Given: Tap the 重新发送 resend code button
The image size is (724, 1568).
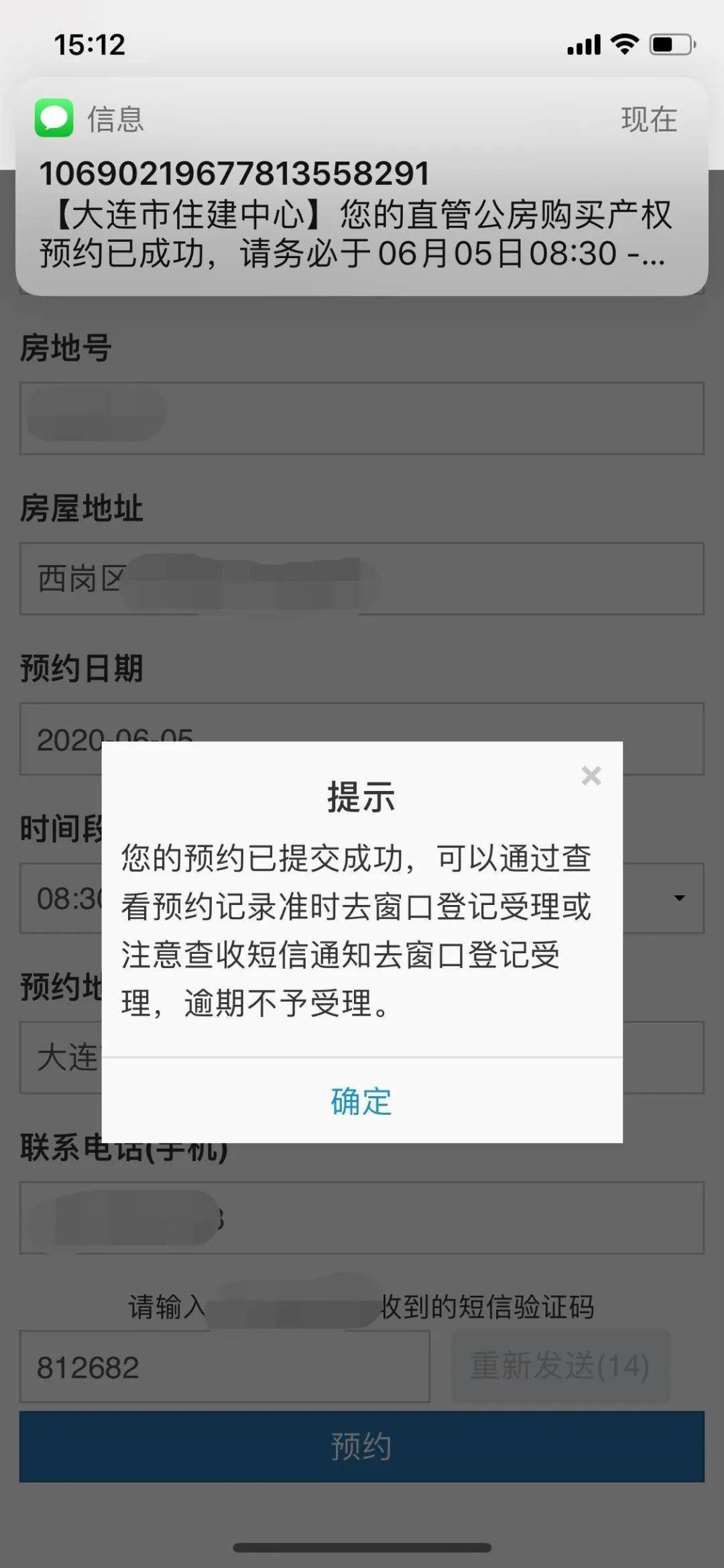Looking at the screenshot, I should click(560, 1366).
